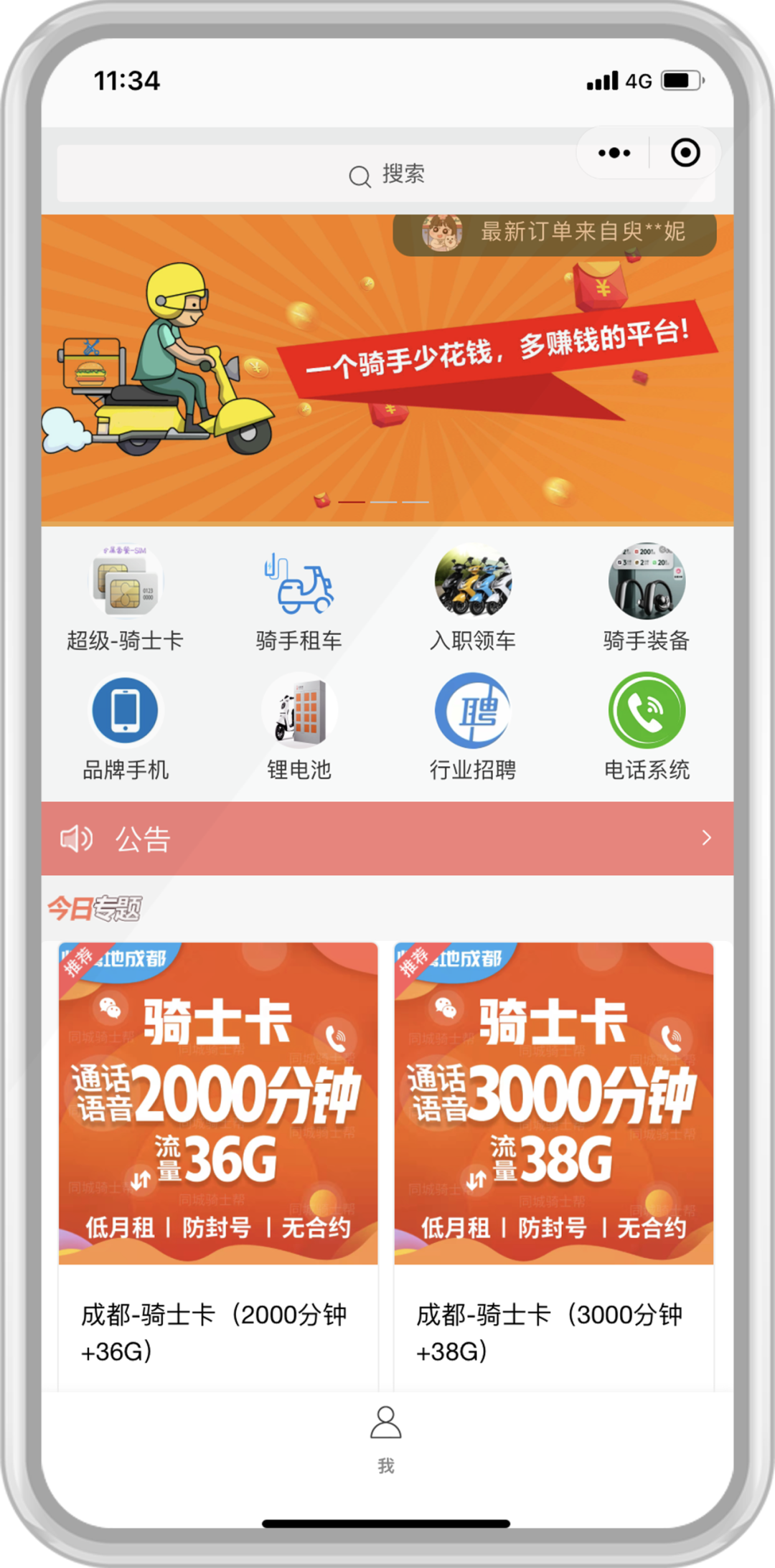Viewport: 775px width, 1568px height.
Task: Select 入职领车 category
Action: coord(473,597)
